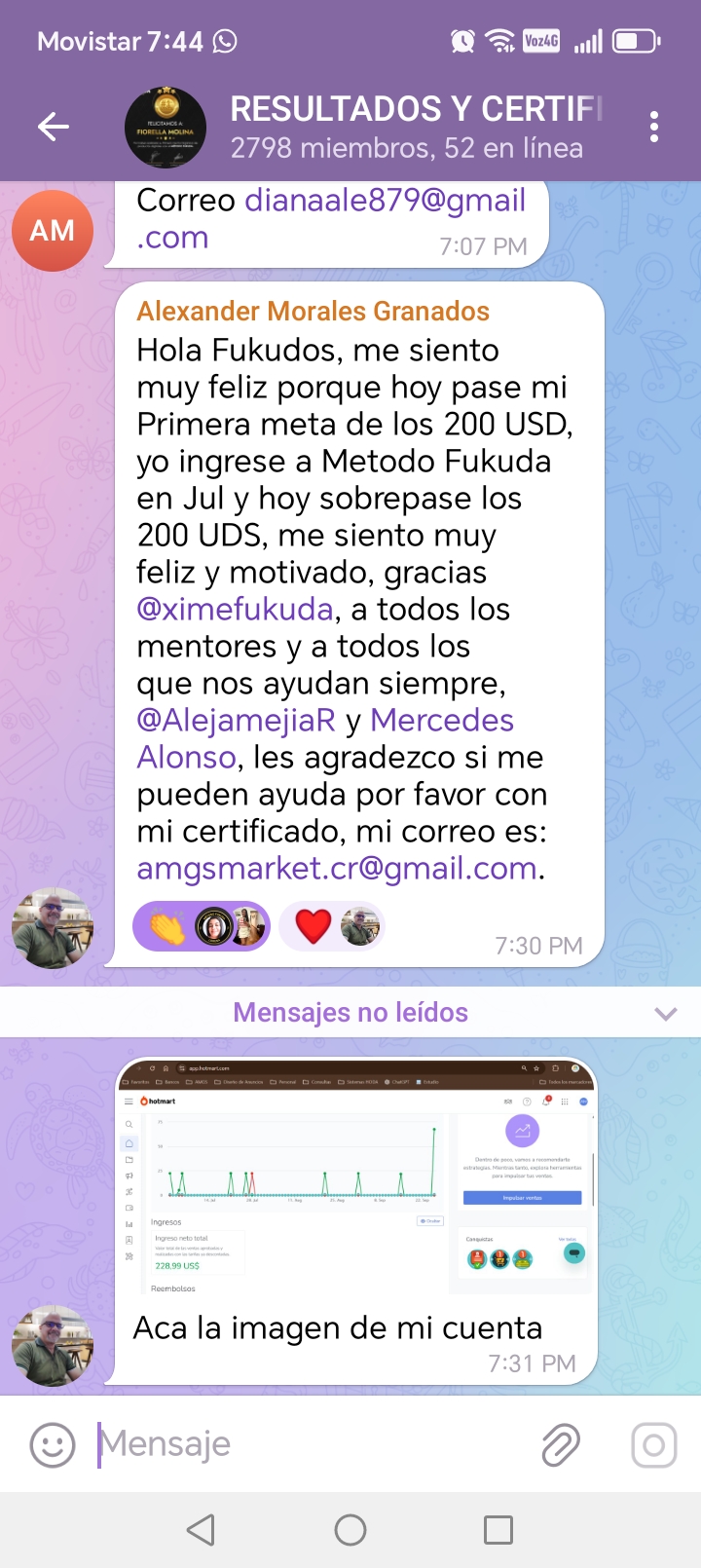Open recent apps with the square button
Viewport: 701px width, 1568px height.
pyautogui.click(x=498, y=1530)
